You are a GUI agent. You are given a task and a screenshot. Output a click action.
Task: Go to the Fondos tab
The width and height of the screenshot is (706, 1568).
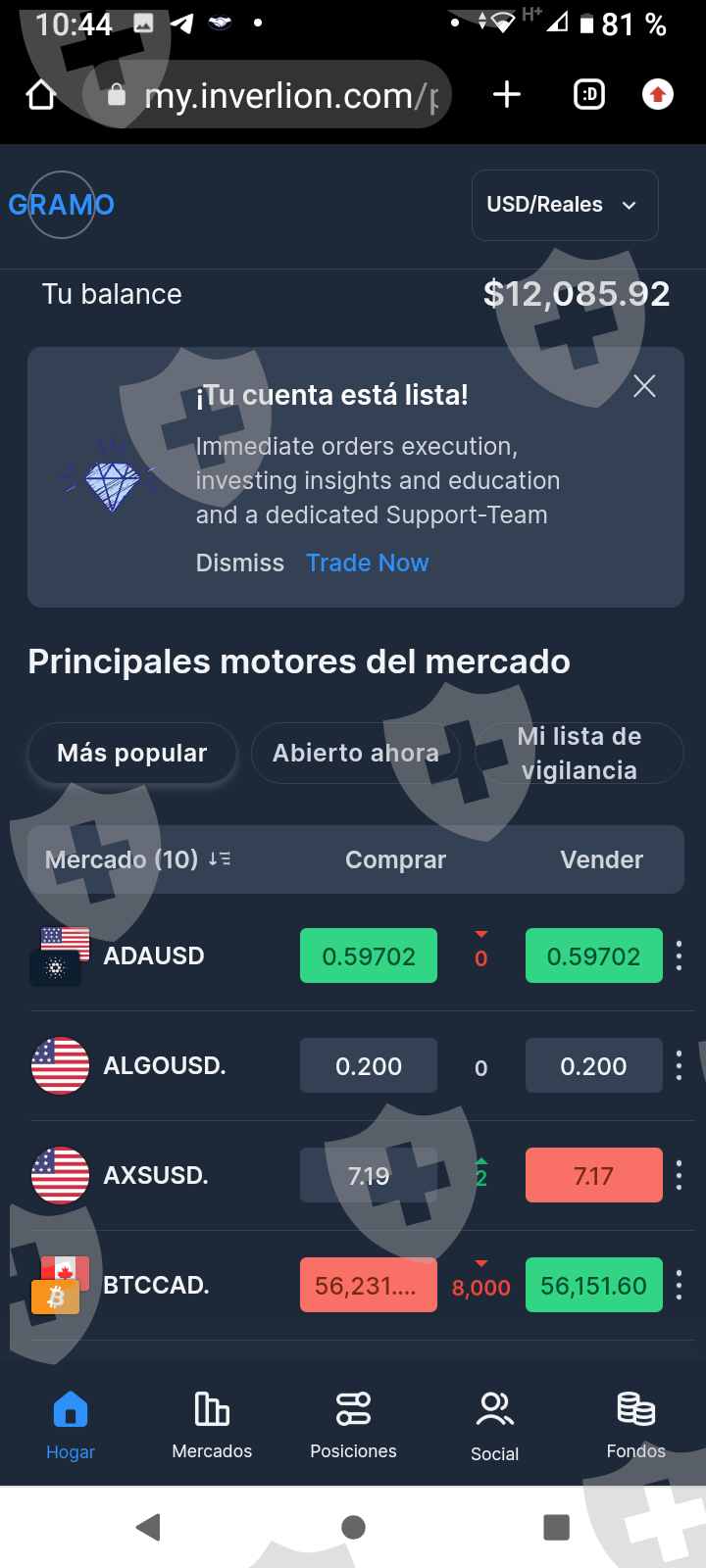click(x=635, y=1424)
